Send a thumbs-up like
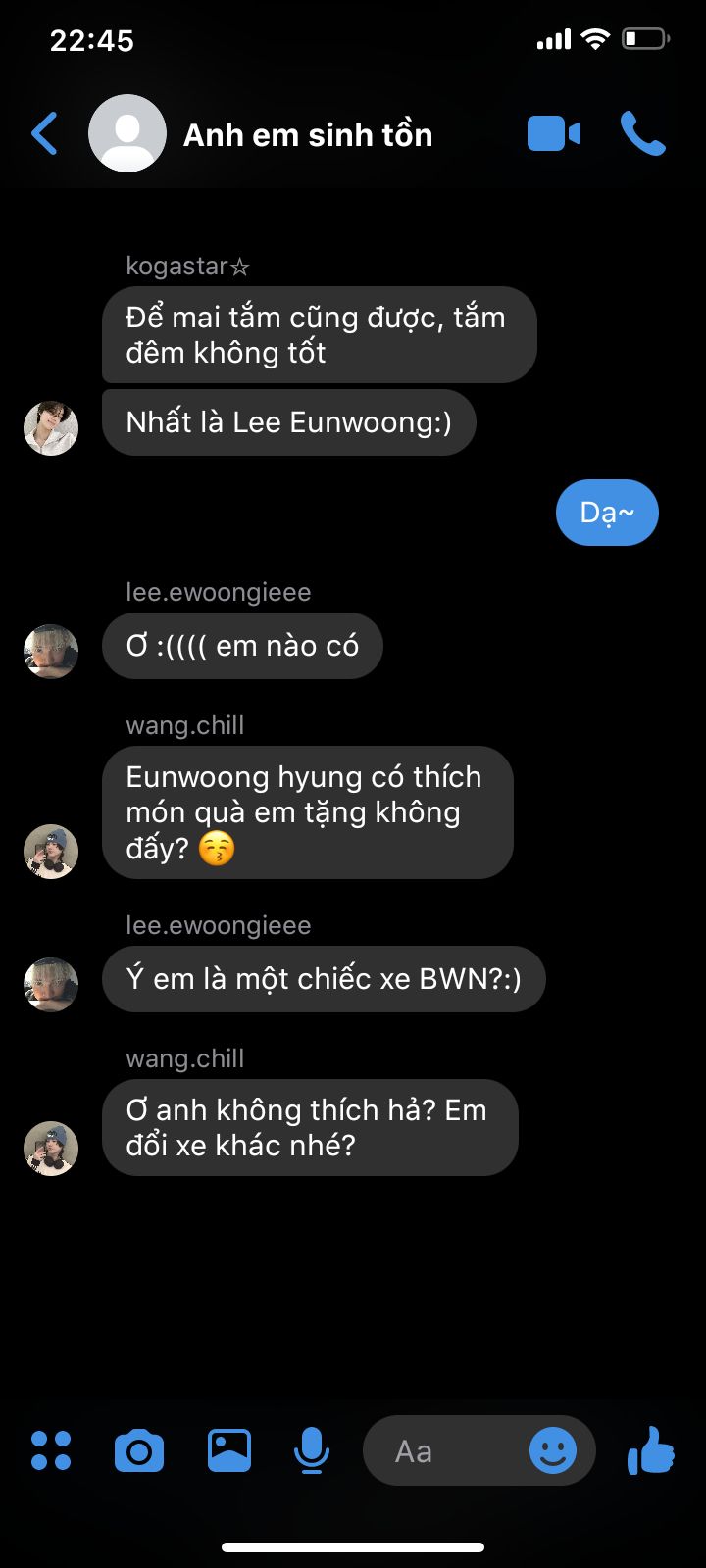Image resolution: width=706 pixels, height=1568 pixels. (x=651, y=1450)
